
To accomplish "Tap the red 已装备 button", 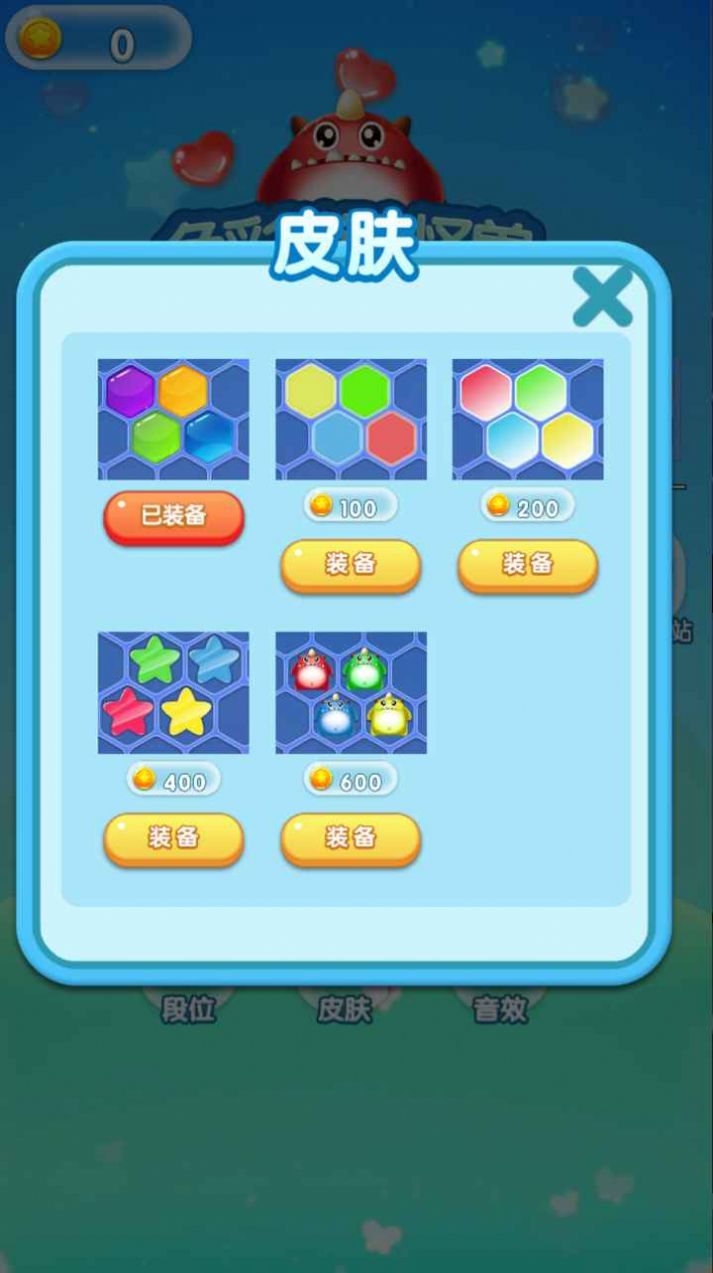I will click(173, 516).
